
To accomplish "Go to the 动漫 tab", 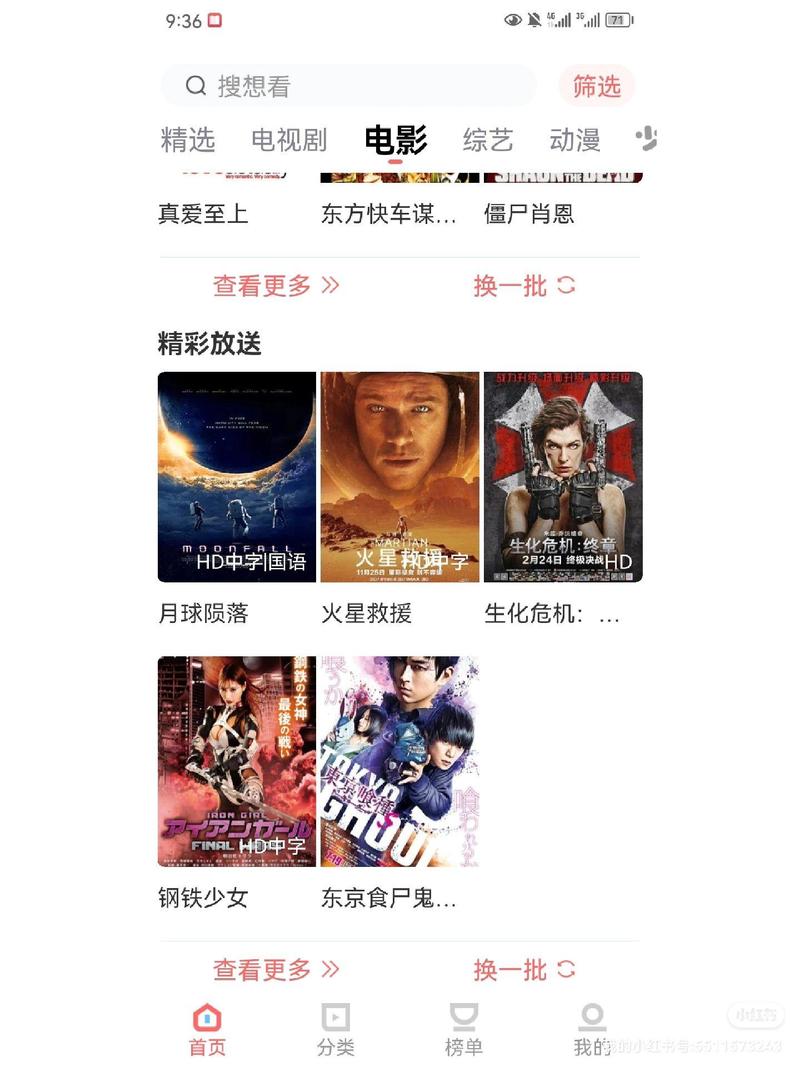I will click(x=575, y=140).
